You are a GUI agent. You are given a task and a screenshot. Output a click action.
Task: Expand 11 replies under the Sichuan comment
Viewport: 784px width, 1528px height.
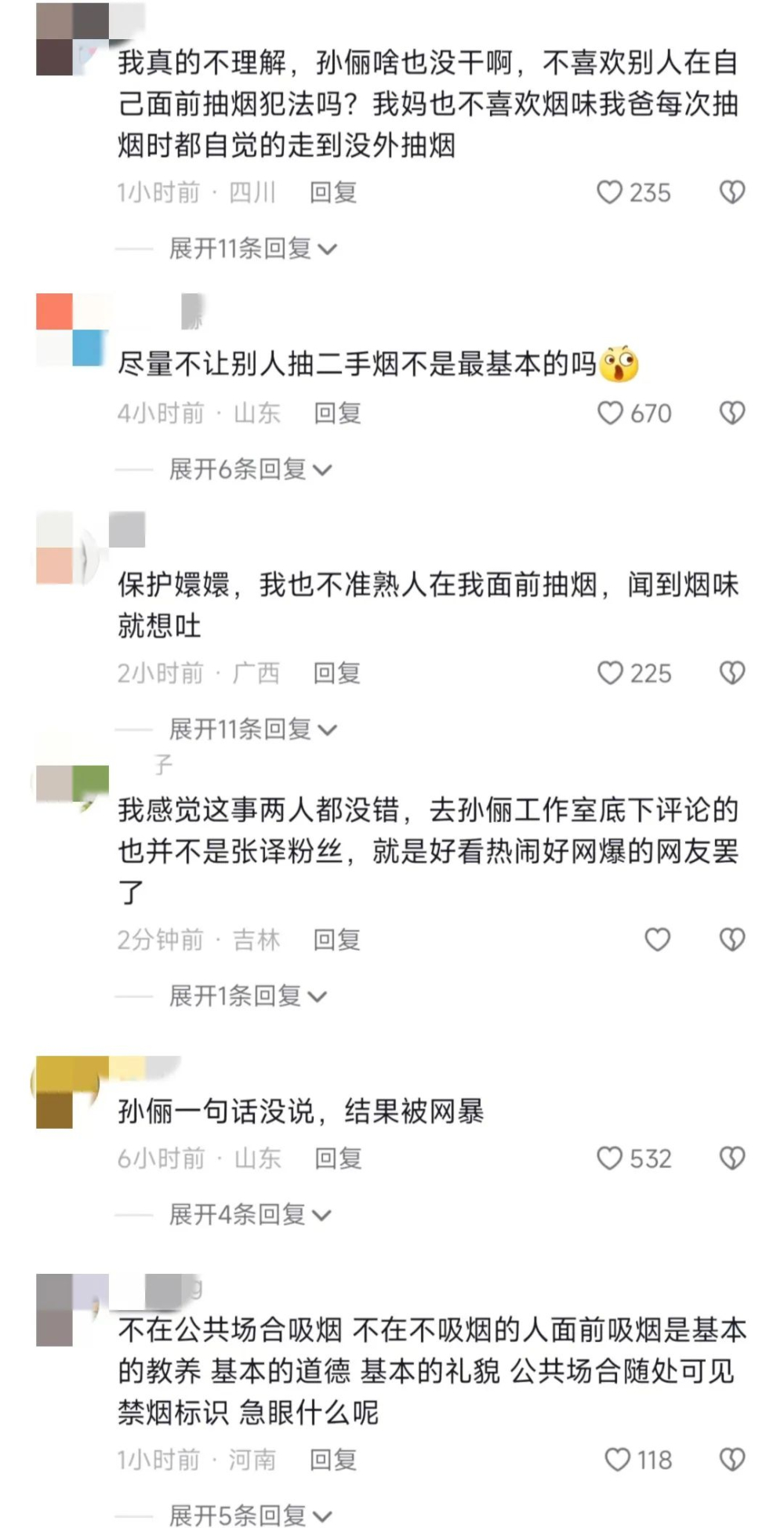pos(252,249)
